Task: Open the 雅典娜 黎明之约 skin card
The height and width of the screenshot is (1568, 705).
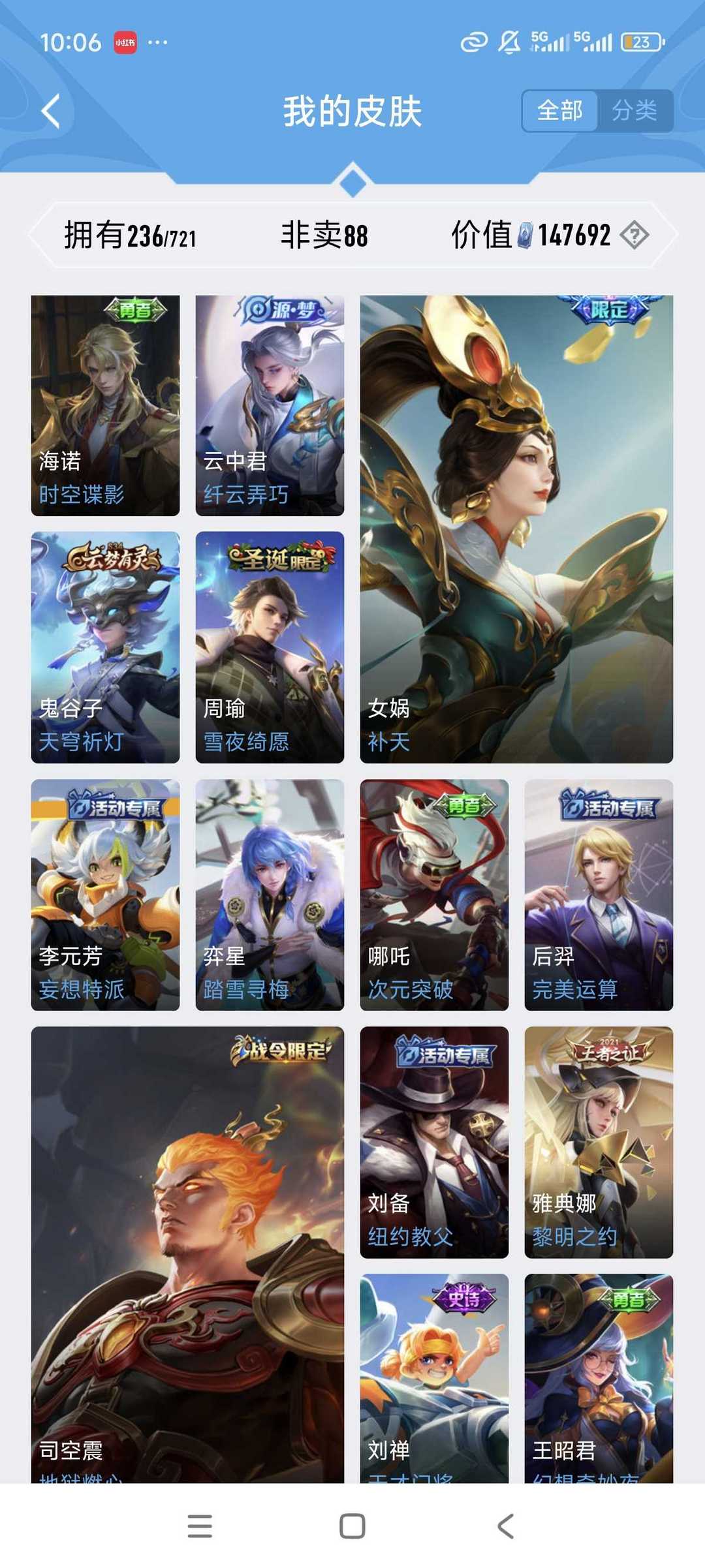Action: (x=599, y=1142)
